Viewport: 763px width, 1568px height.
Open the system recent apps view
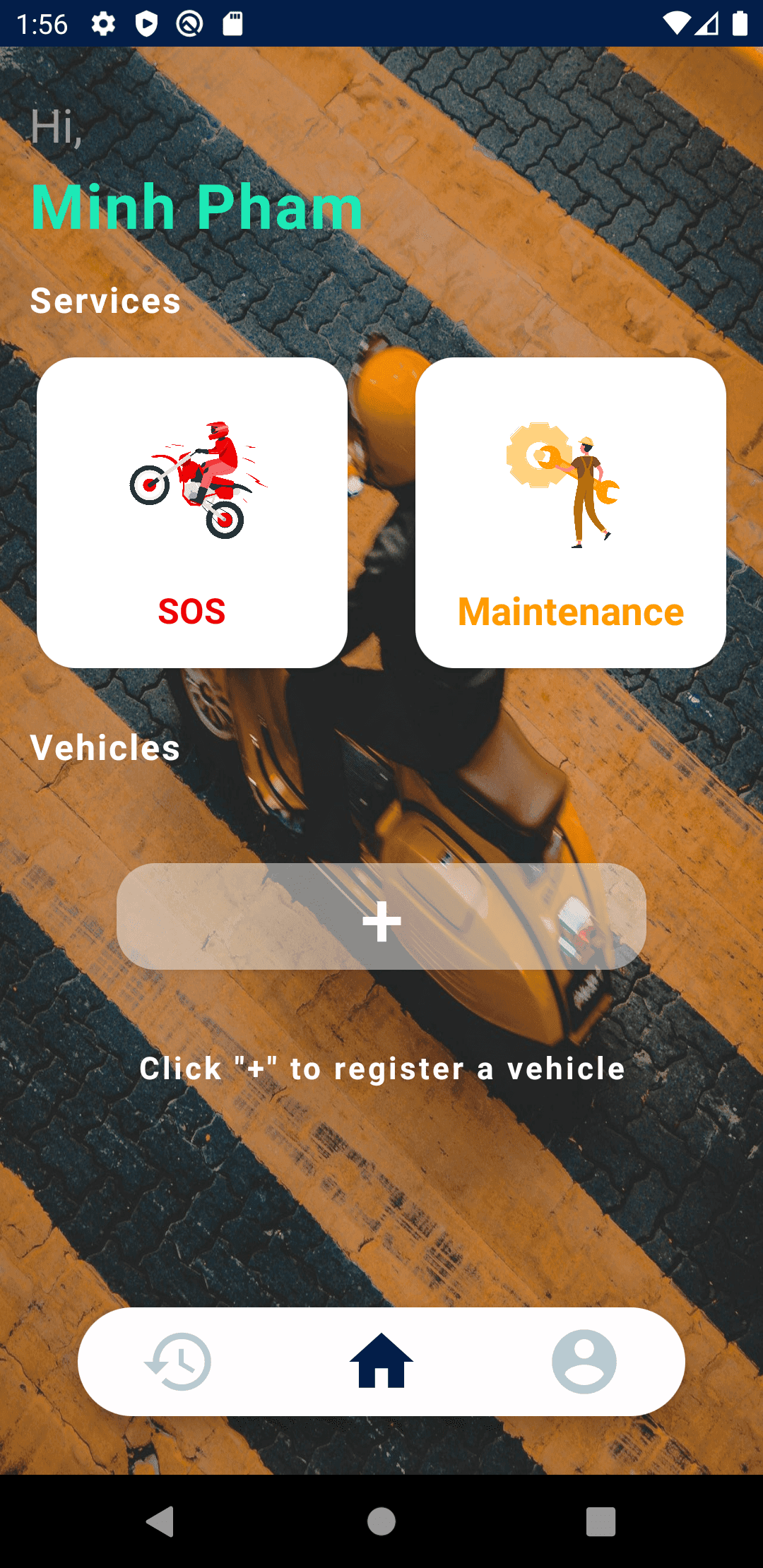pos(601,1521)
